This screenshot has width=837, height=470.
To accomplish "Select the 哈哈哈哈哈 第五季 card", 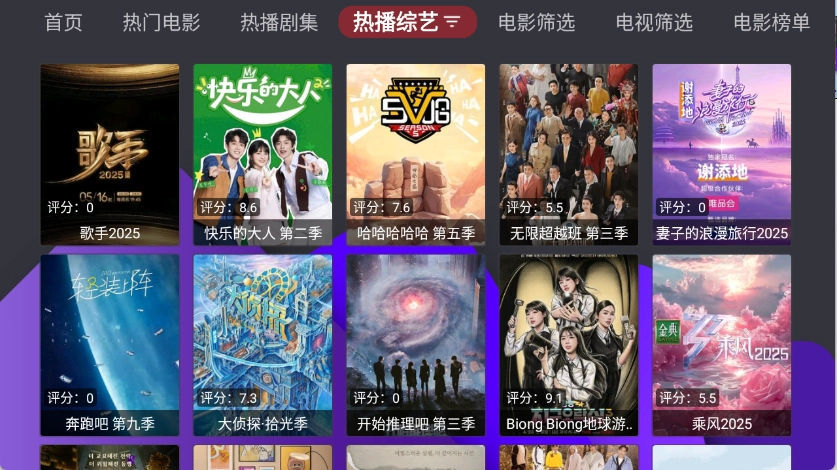I will [416, 154].
